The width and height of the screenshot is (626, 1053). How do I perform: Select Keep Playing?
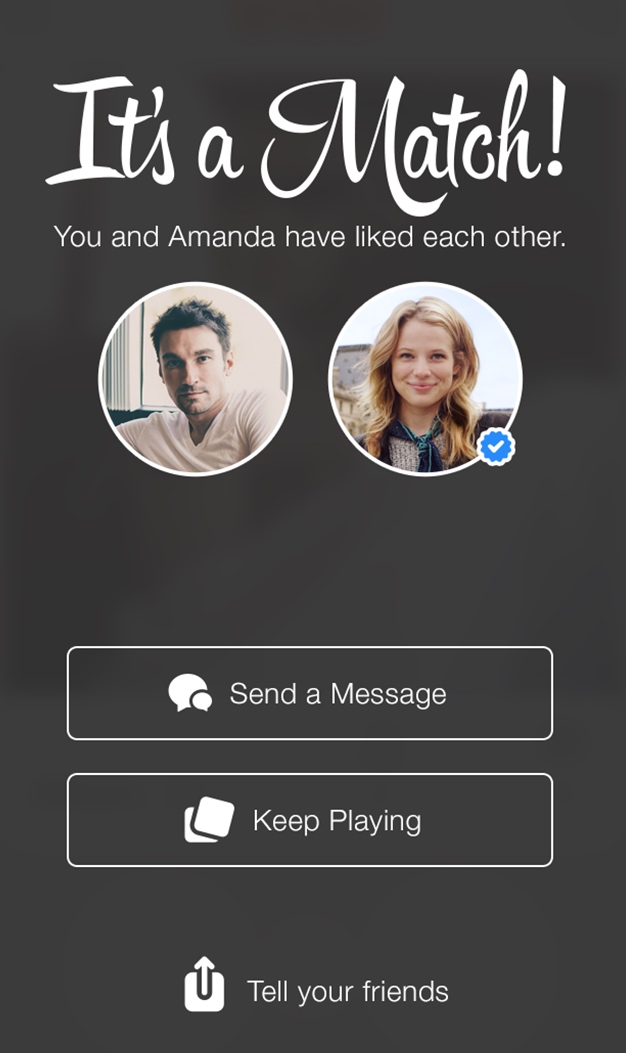pyautogui.click(x=309, y=820)
